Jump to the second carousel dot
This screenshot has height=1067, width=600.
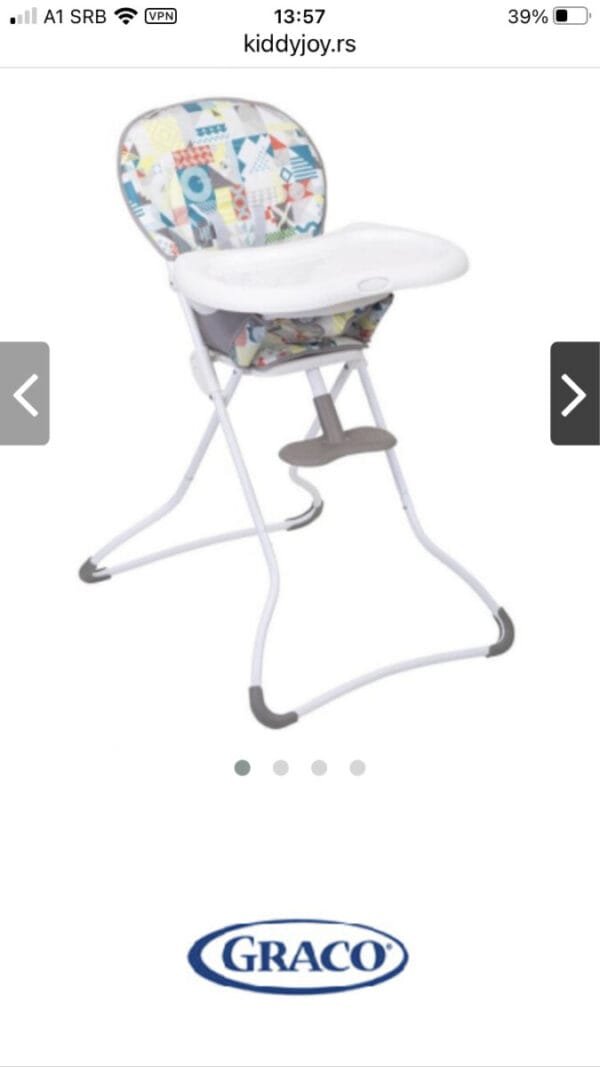click(281, 768)
